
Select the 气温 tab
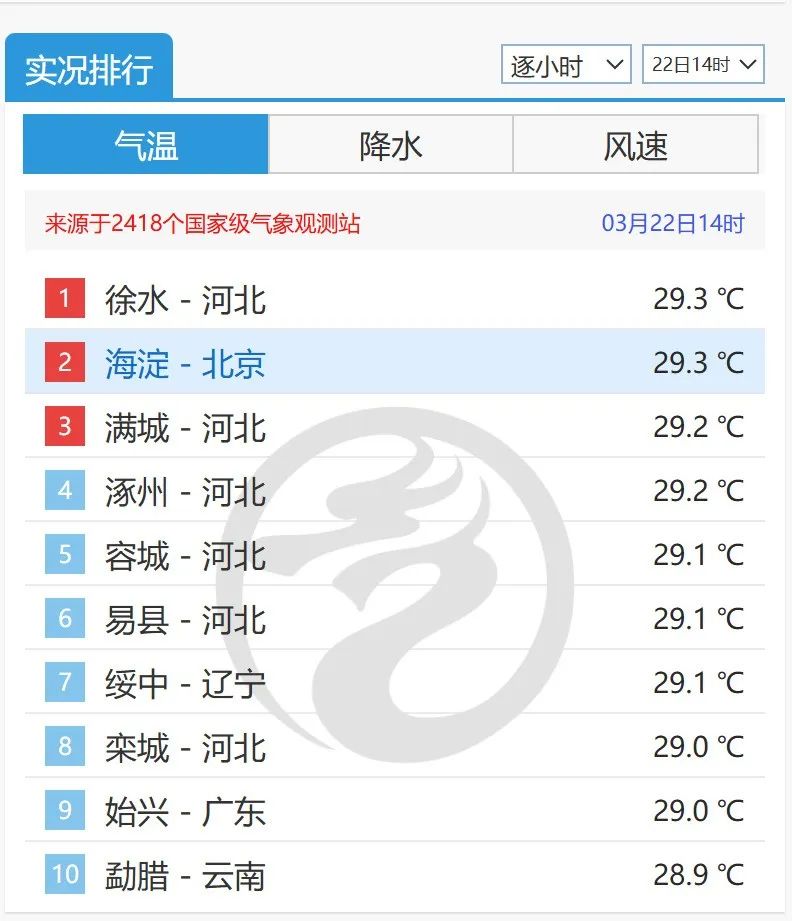pyautogui.click(x=146, y=146)
